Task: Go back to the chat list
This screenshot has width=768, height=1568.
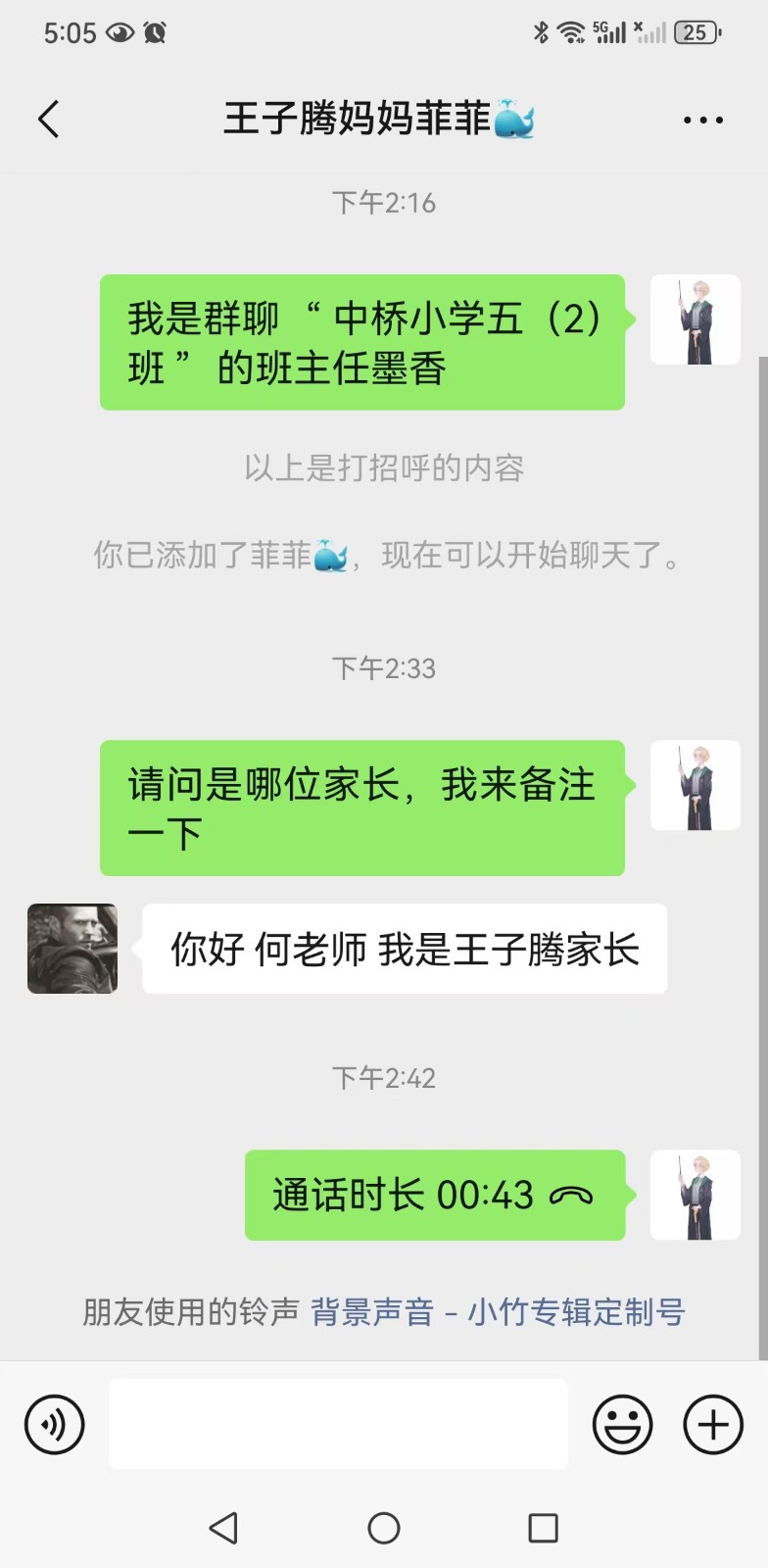Action: 49,120
